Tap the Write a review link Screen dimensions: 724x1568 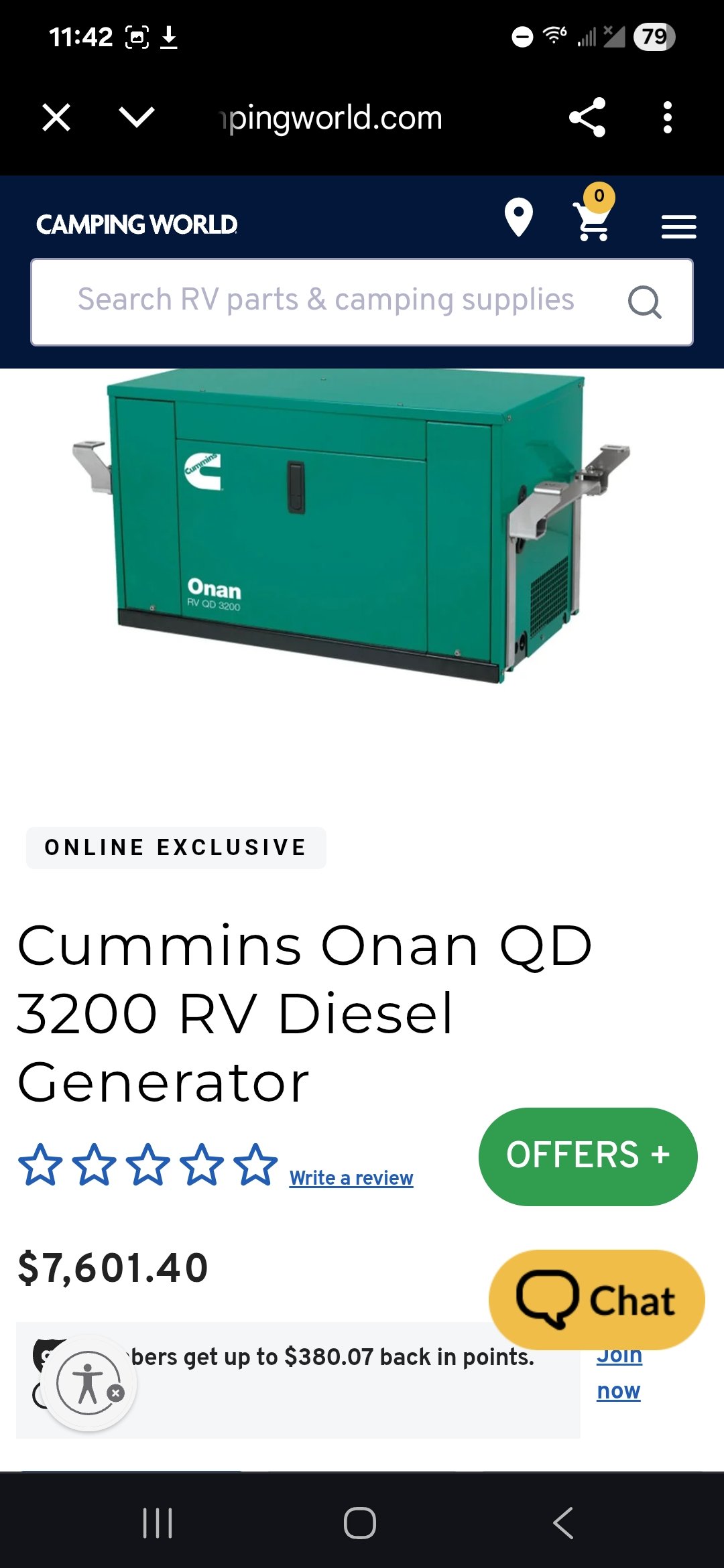pos(351,1178)
